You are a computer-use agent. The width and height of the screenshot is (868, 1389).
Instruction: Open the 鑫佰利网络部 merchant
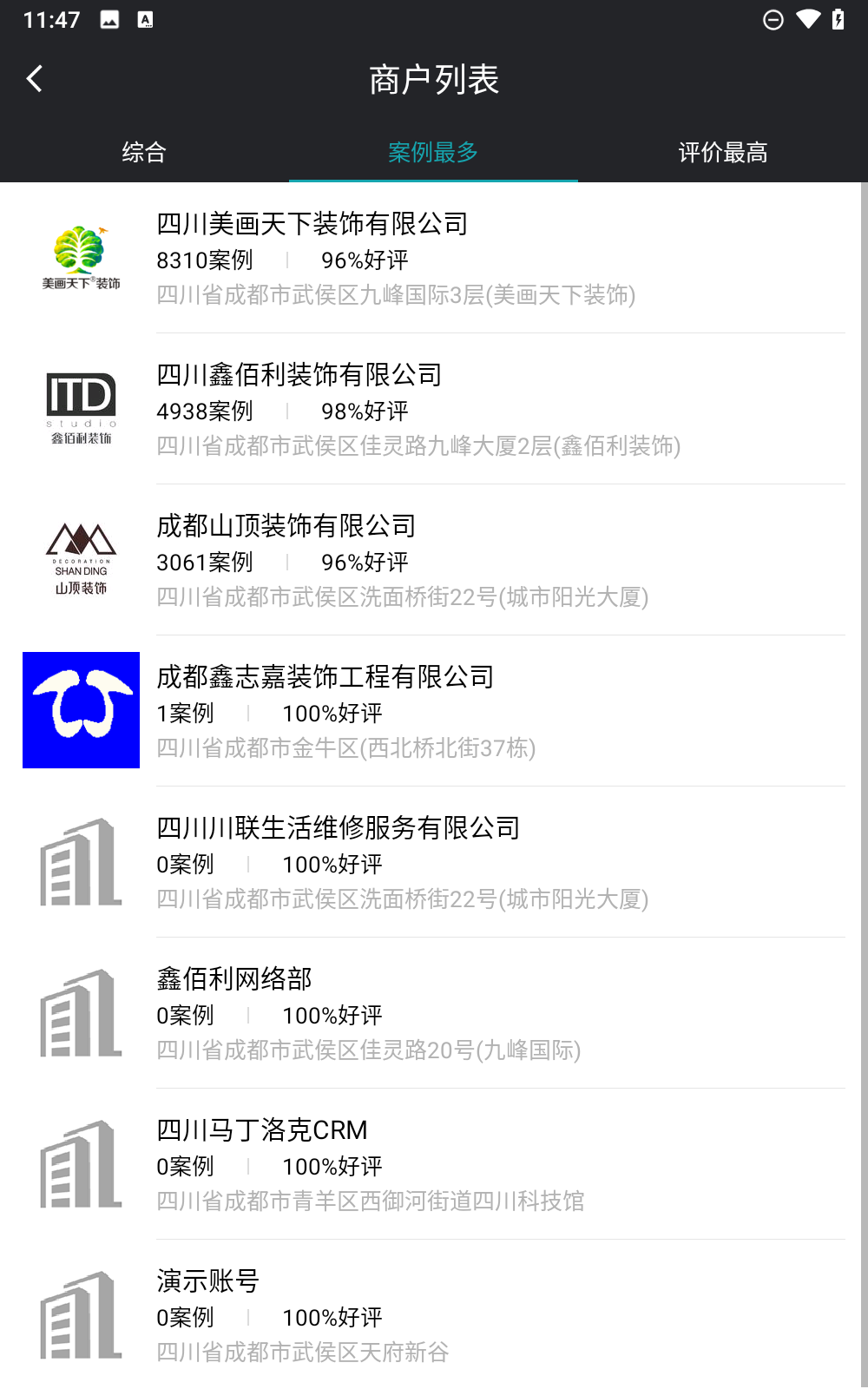coord(434,1013)
